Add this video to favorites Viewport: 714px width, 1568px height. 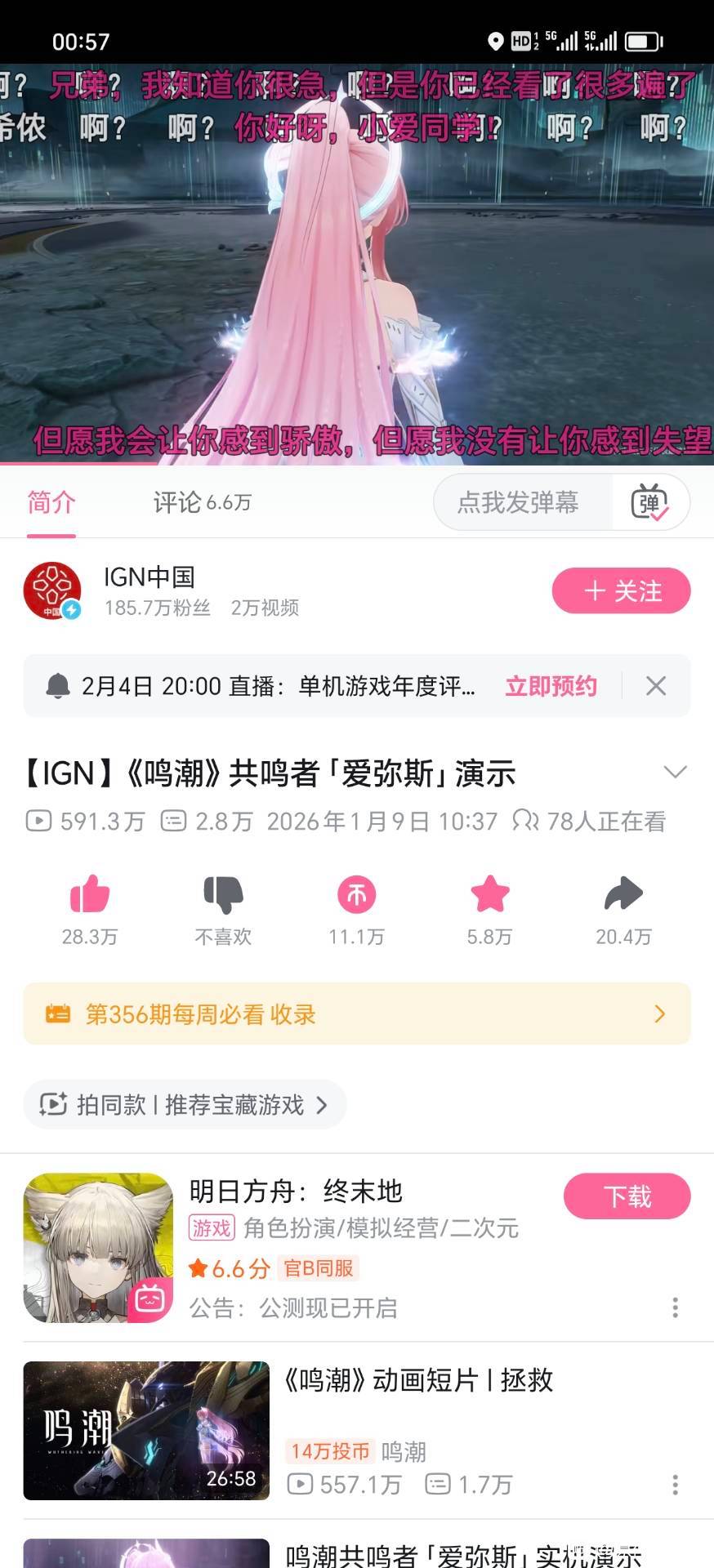489,895
